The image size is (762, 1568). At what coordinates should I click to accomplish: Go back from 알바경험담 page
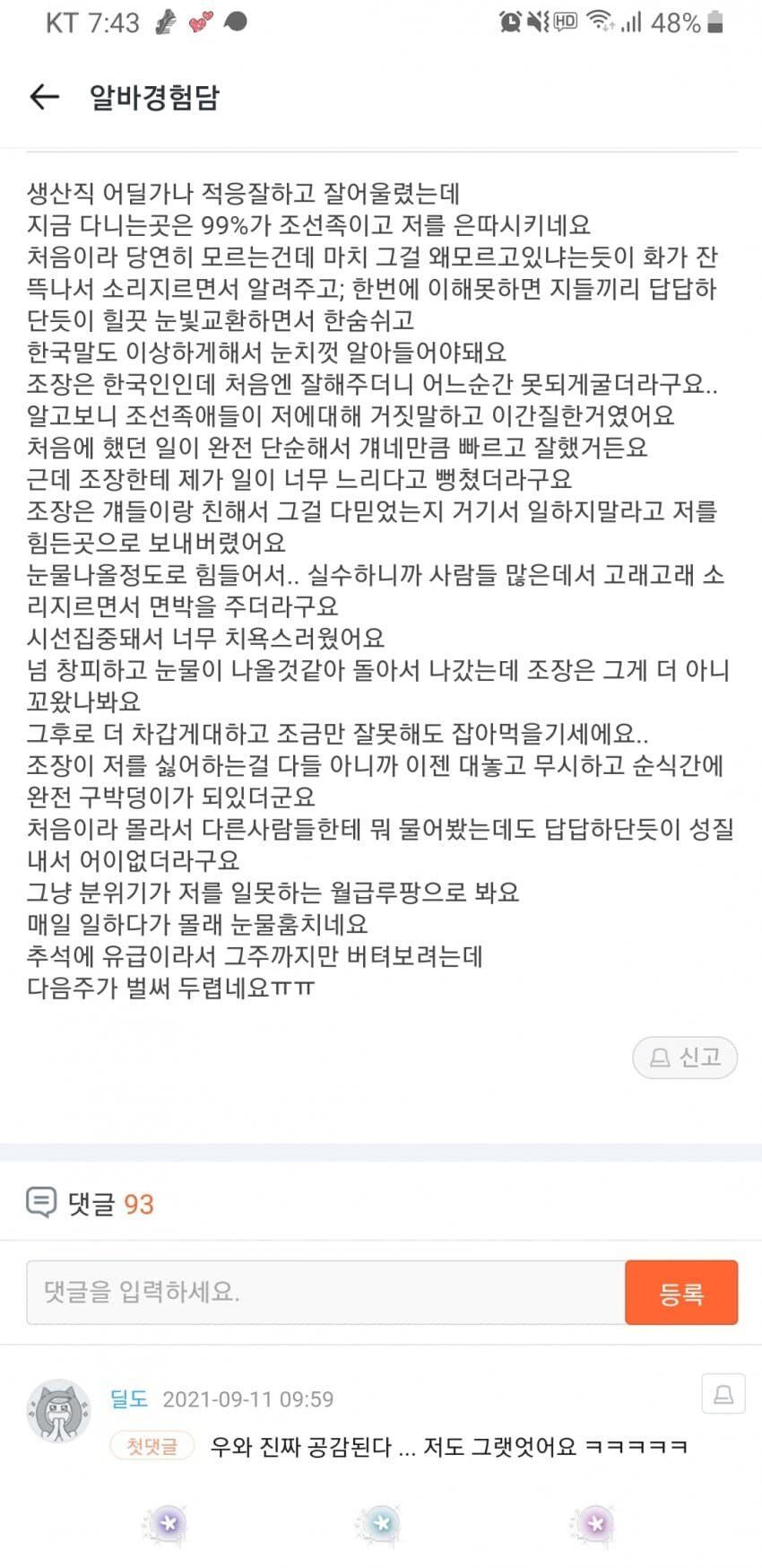click(44, 97)
